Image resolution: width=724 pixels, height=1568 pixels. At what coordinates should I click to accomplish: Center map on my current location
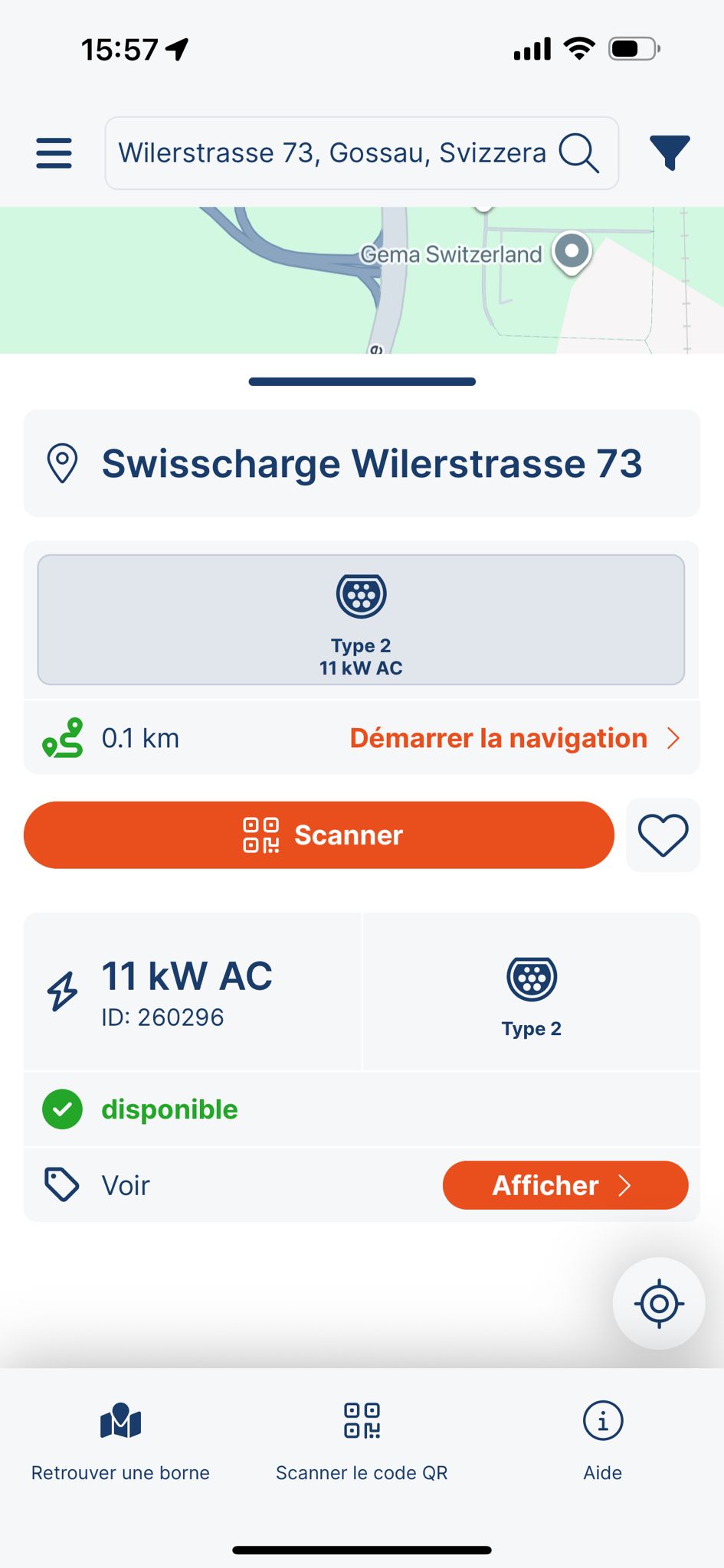pos(659,1303)
